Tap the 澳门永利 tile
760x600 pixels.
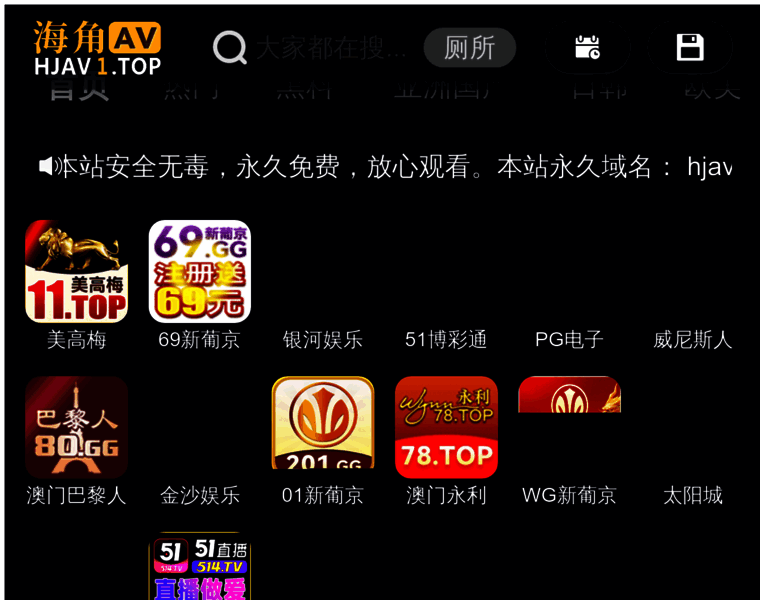coord(446,428)
